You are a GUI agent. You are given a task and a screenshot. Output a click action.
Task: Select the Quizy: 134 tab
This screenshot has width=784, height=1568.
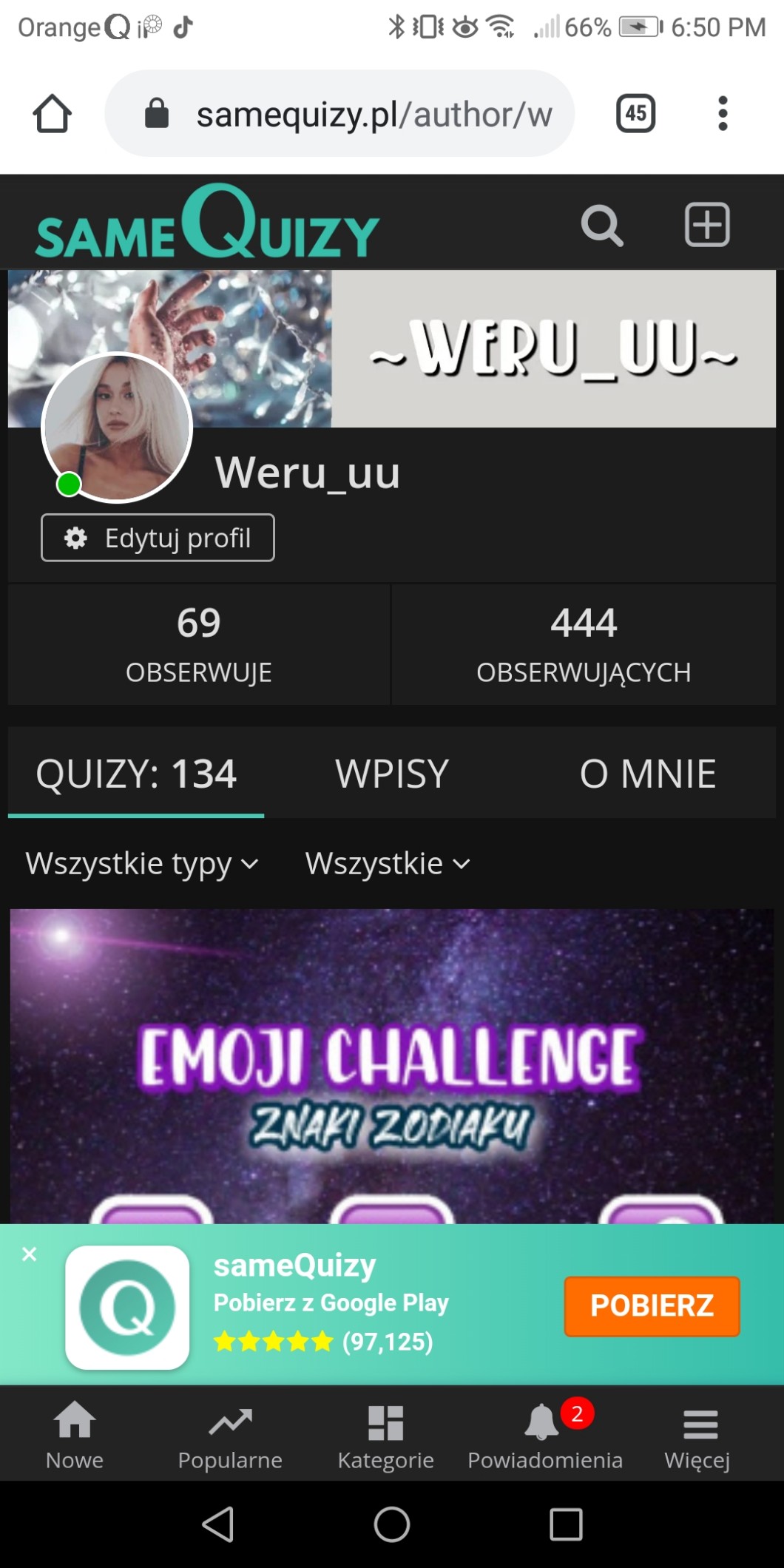pyautogui.click(x=136, y=774)
